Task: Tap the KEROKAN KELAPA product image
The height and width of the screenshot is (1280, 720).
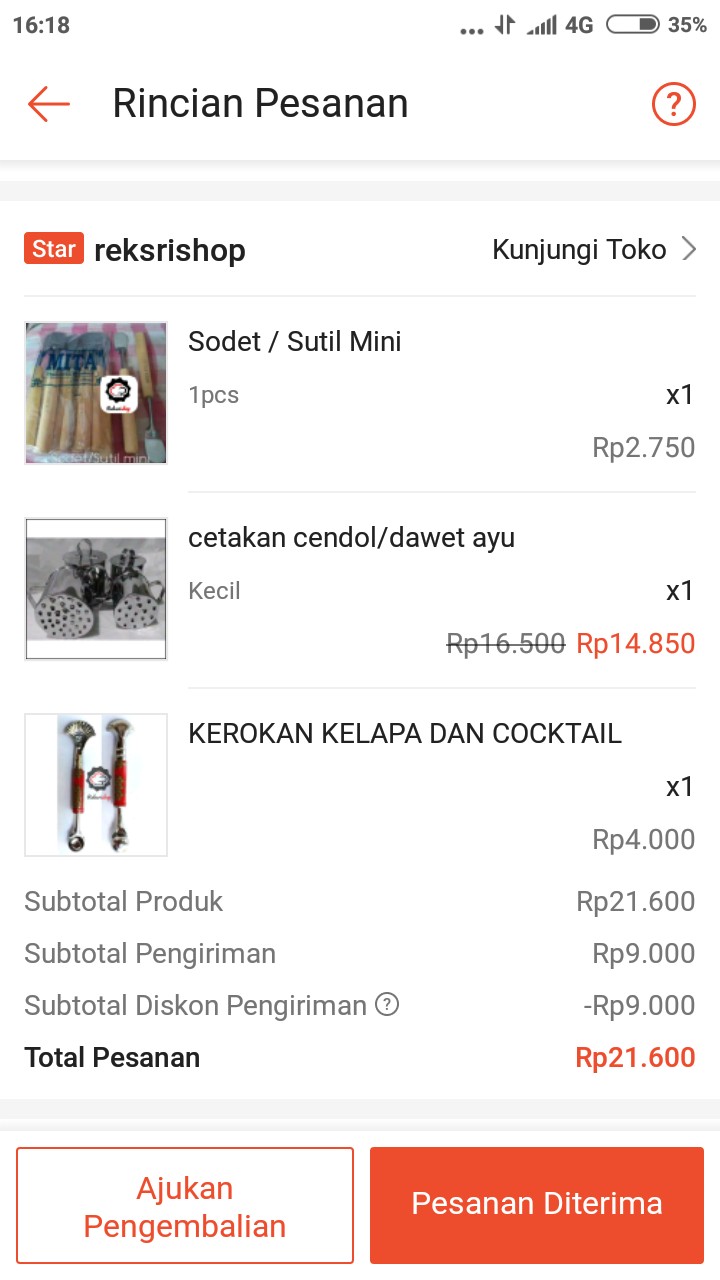Action: (x=95, y=784)
